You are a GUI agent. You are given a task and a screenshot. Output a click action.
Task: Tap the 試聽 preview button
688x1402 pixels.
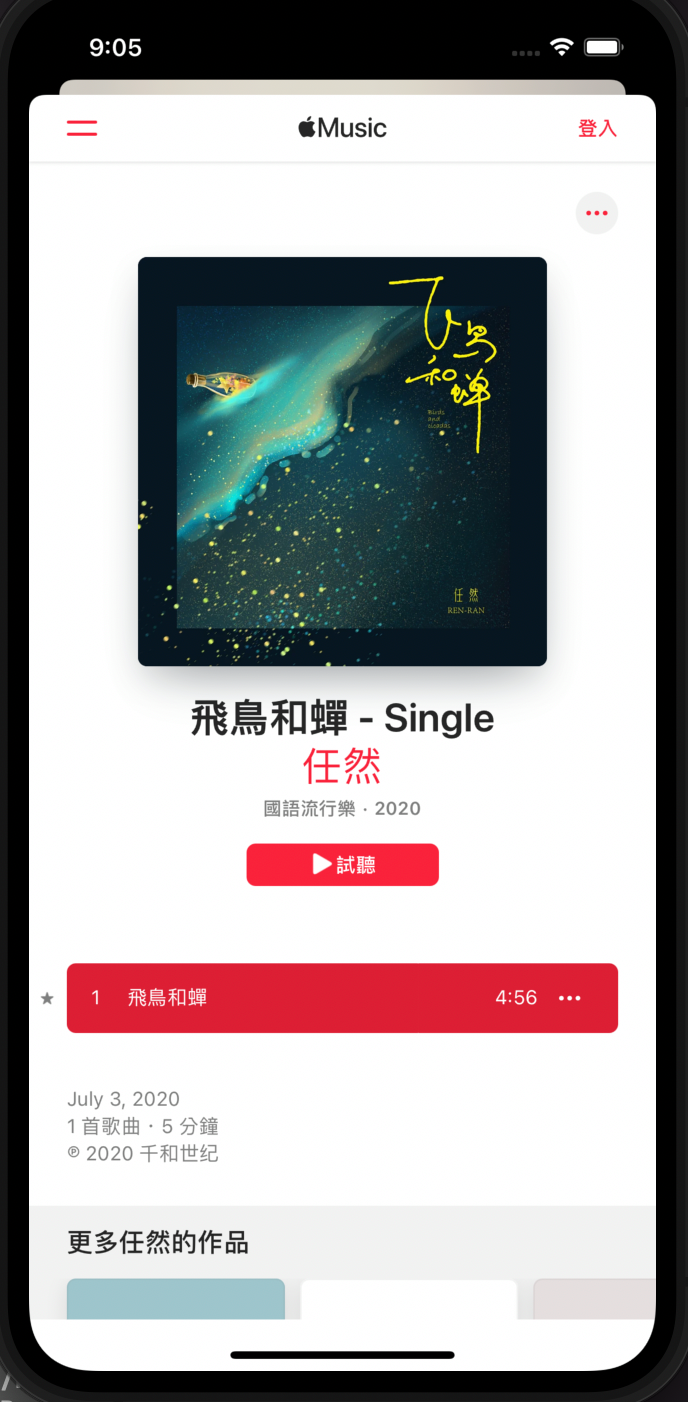click(342, 865)
